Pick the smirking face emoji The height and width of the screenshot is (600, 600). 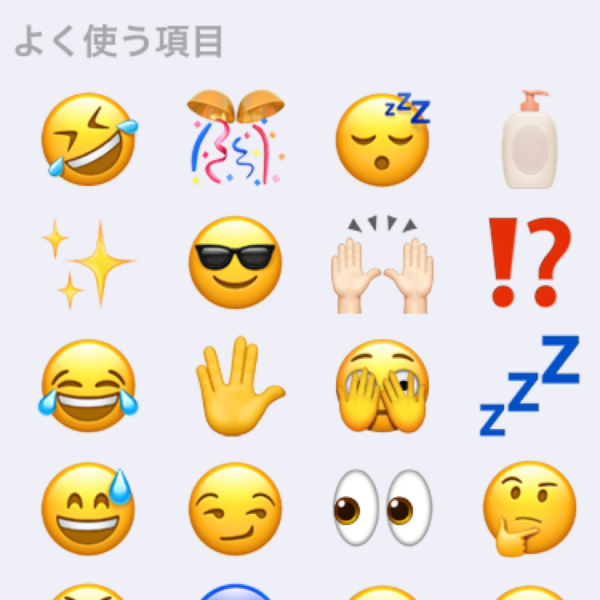click(236, 508)
